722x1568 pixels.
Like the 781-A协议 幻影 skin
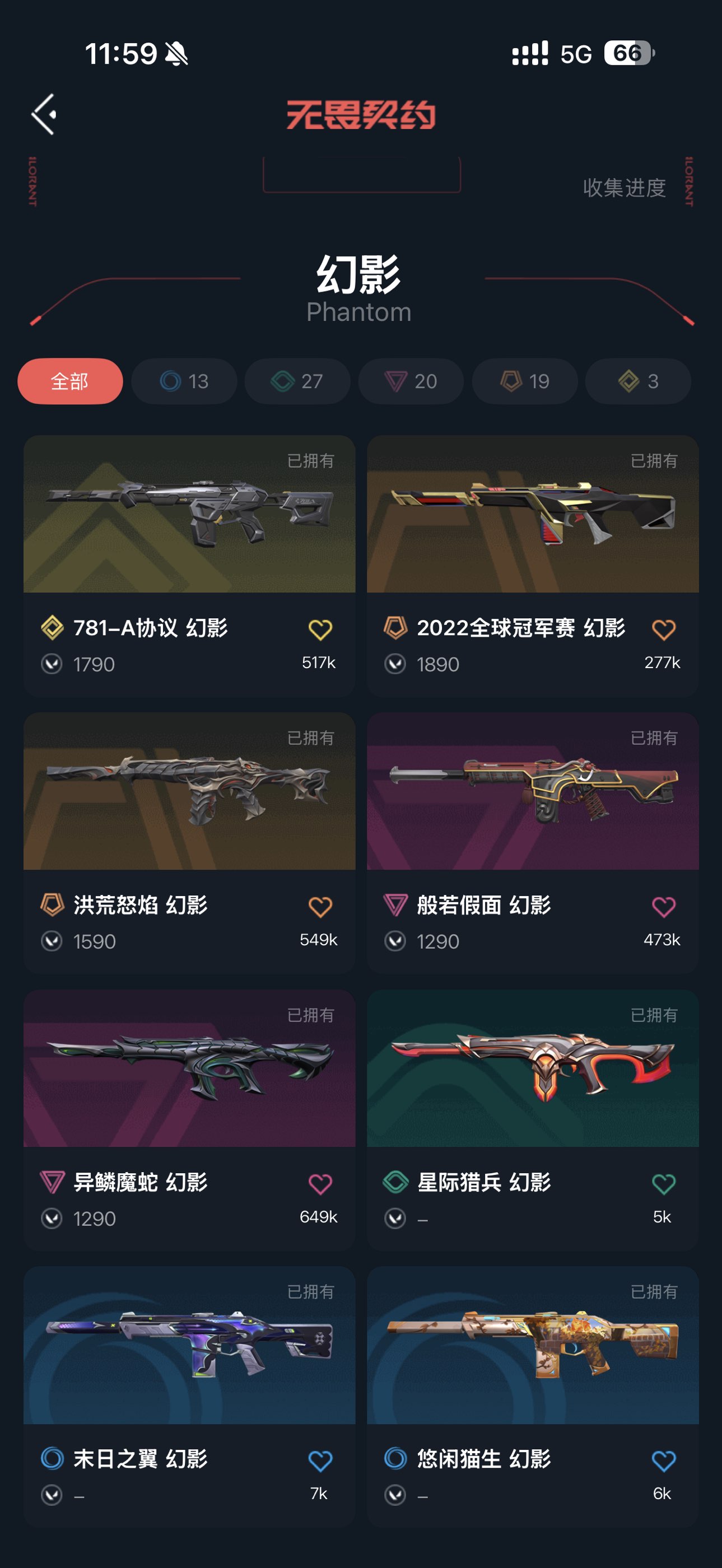[x=320, y=629]
